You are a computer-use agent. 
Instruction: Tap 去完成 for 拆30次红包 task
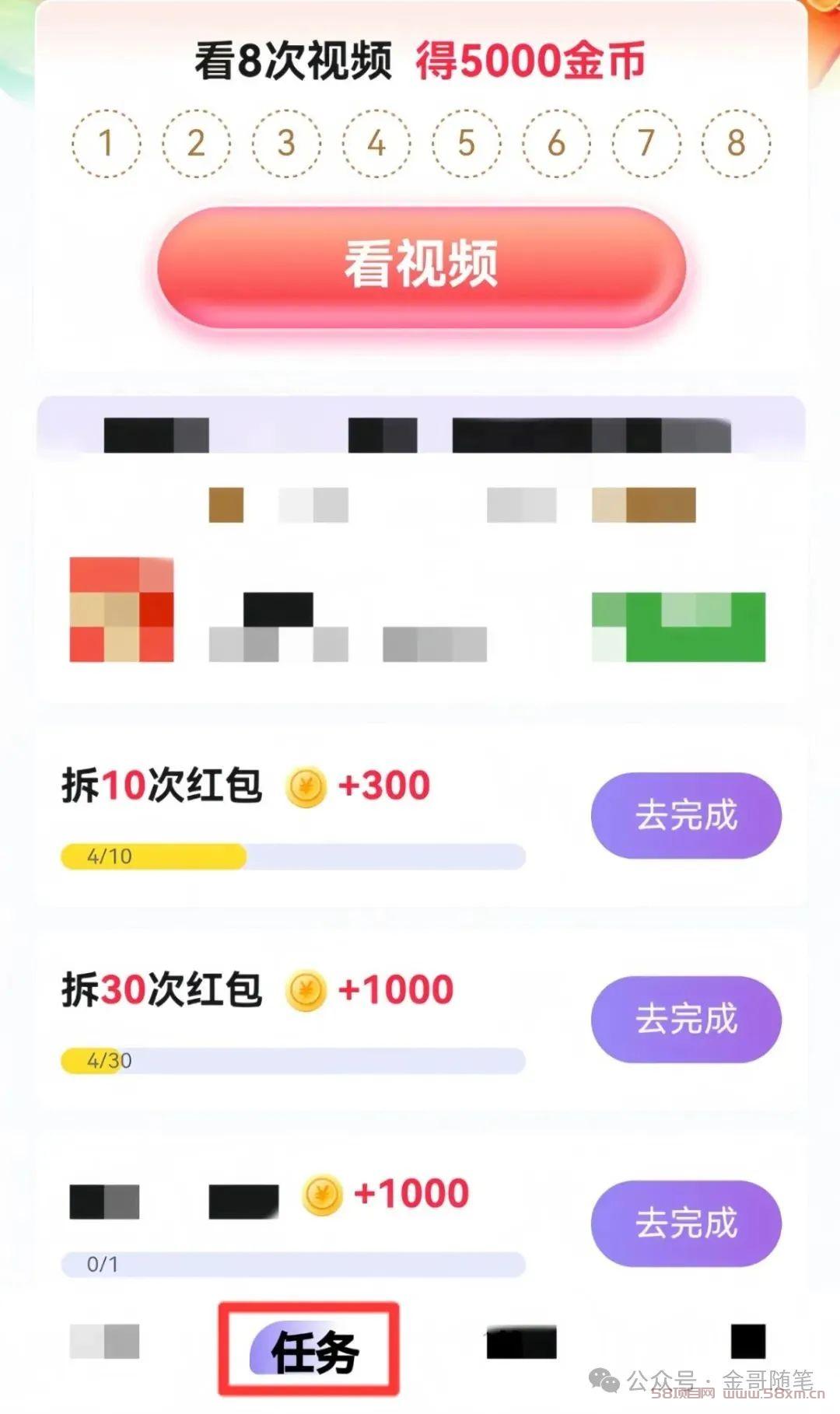pos(686,1019)
